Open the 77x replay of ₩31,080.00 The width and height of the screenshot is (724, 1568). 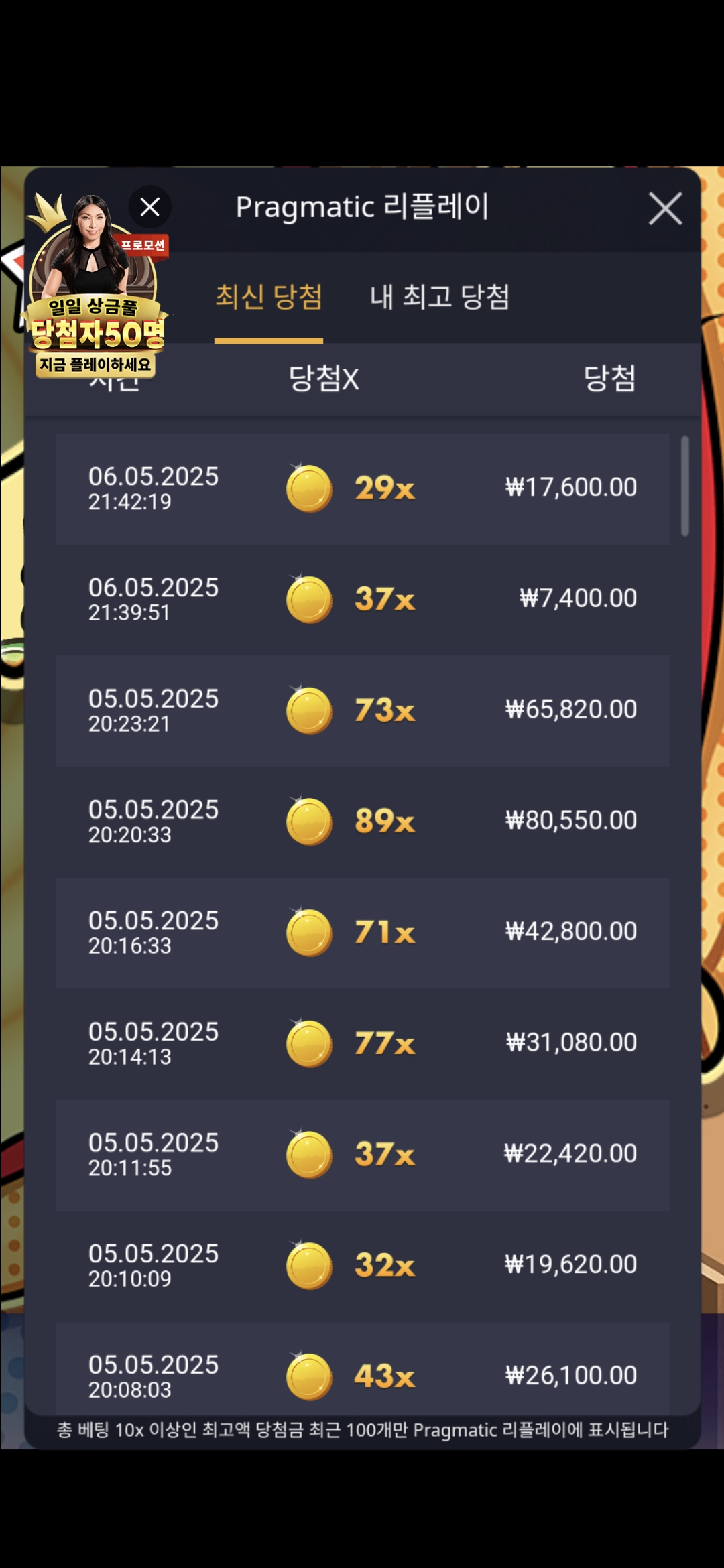tap(362, 1043)
